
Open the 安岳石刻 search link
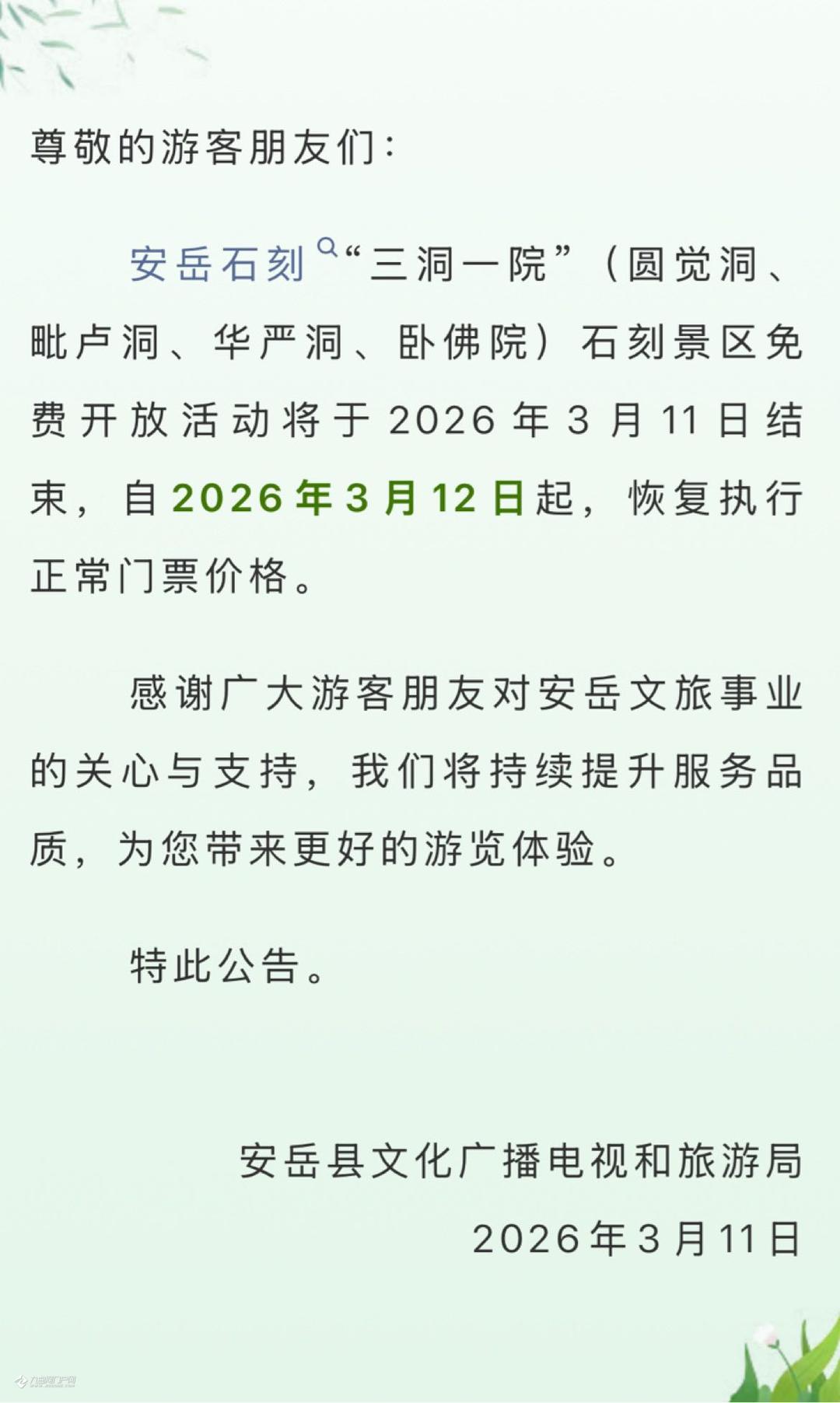218,264
